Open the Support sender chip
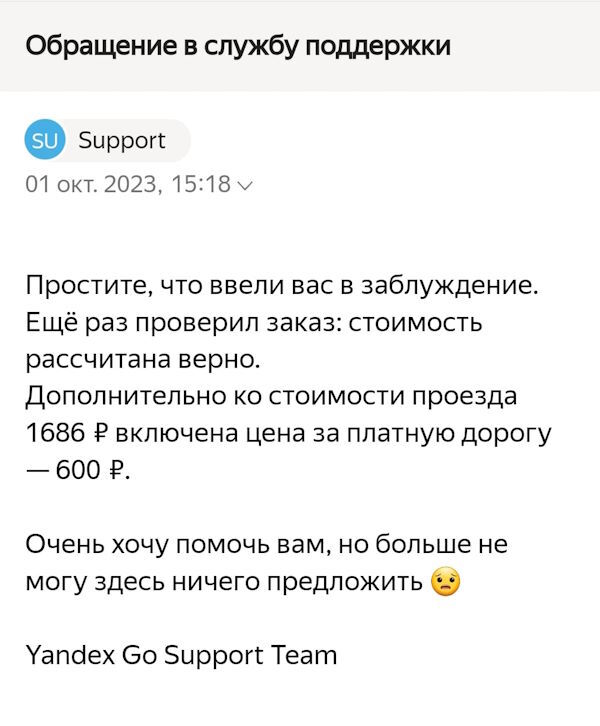This screenshot has height=726, width=600. [x=105, y=141]
